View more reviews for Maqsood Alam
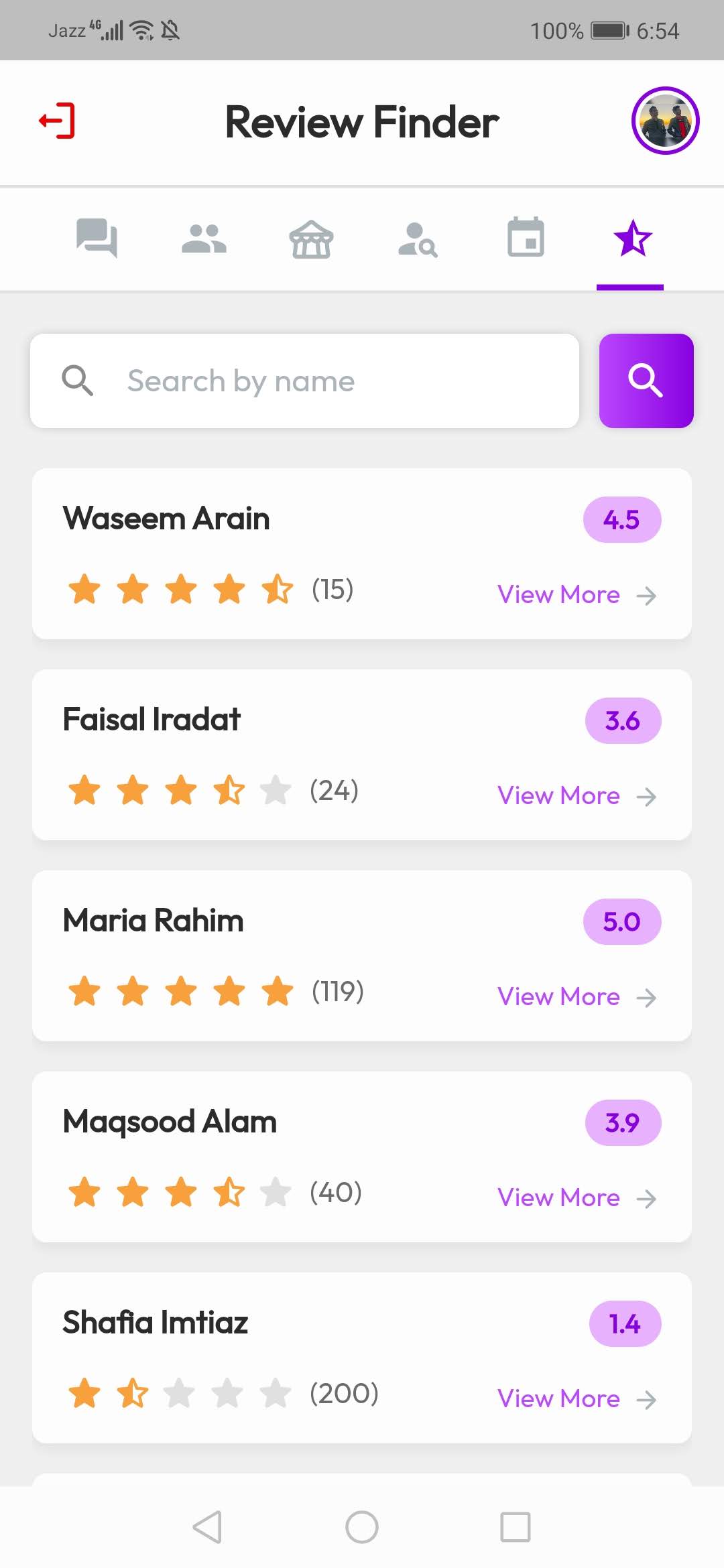 [577, 1197]
